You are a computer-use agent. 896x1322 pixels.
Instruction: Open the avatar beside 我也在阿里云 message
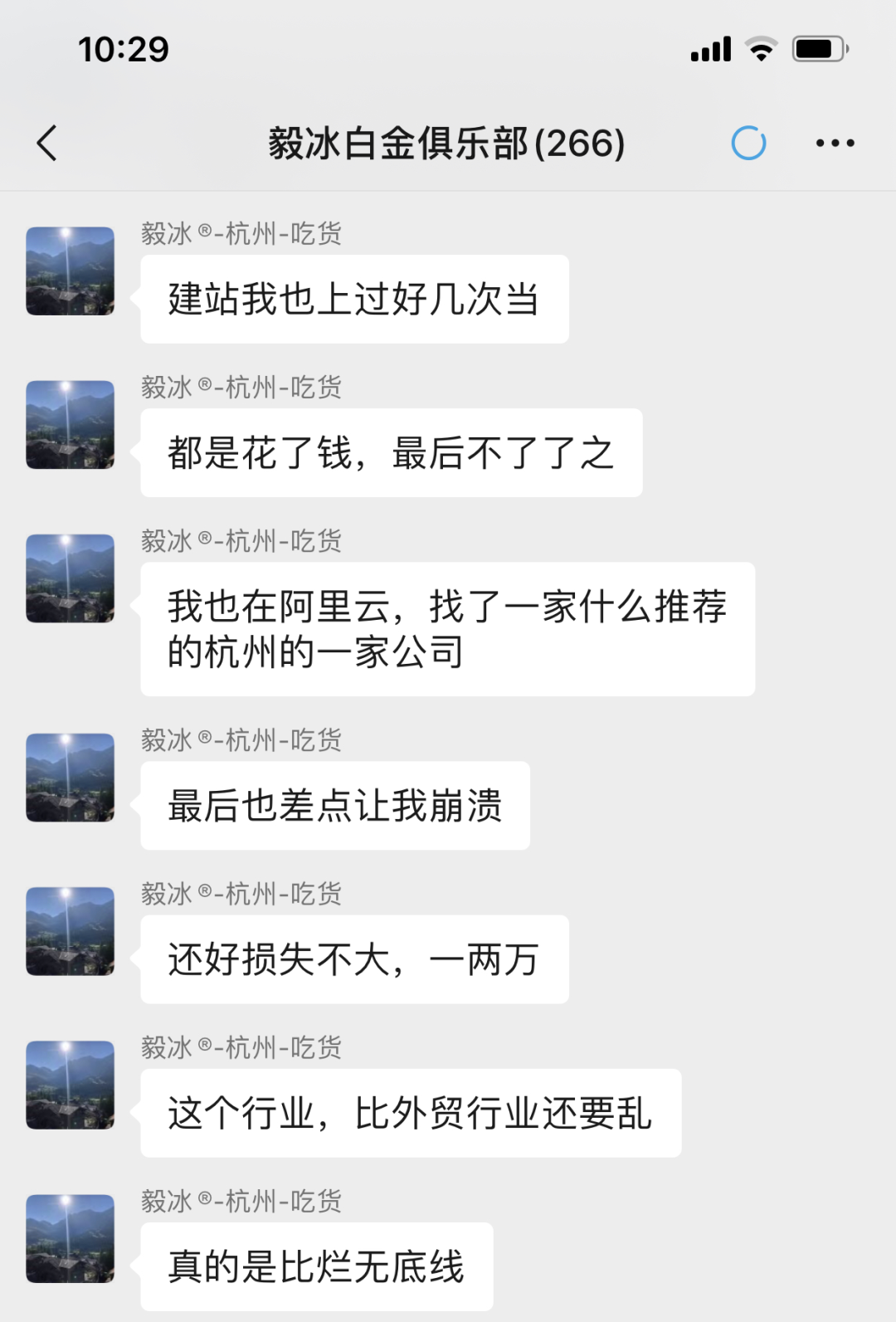coord(70,580)
